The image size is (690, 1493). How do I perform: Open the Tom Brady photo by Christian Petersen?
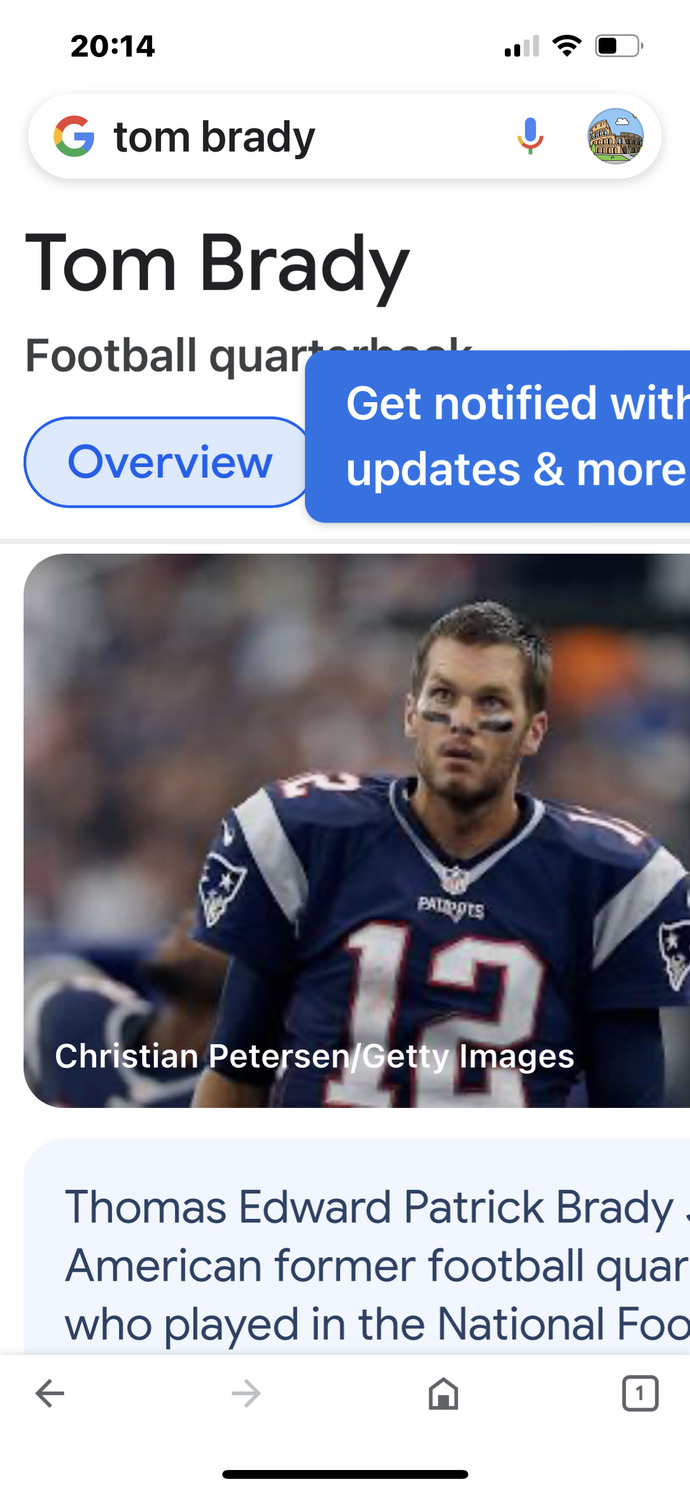tap(357, 830)
